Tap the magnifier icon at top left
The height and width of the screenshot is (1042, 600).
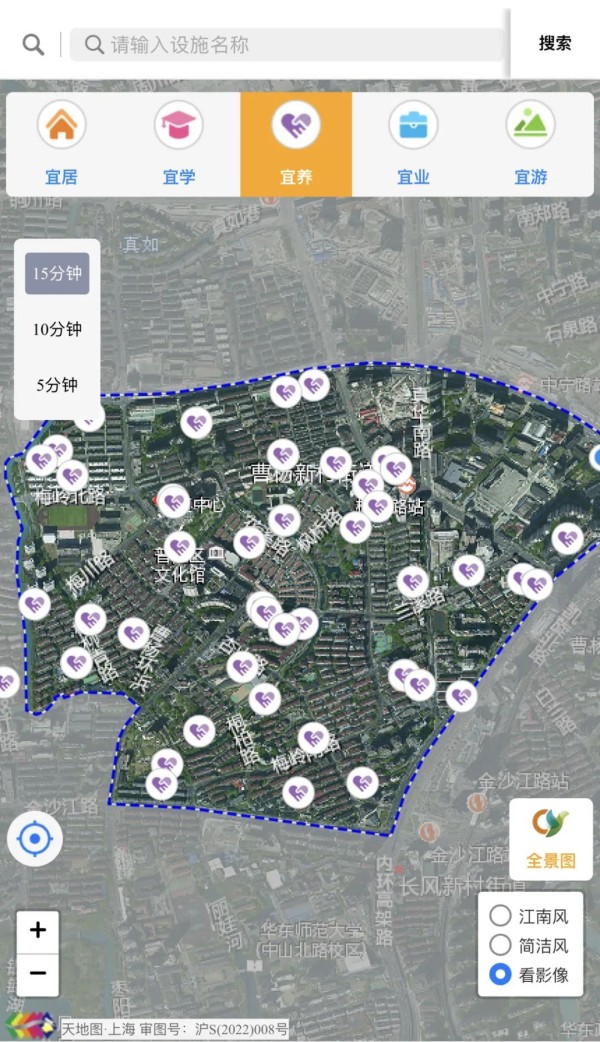(33, 45)
